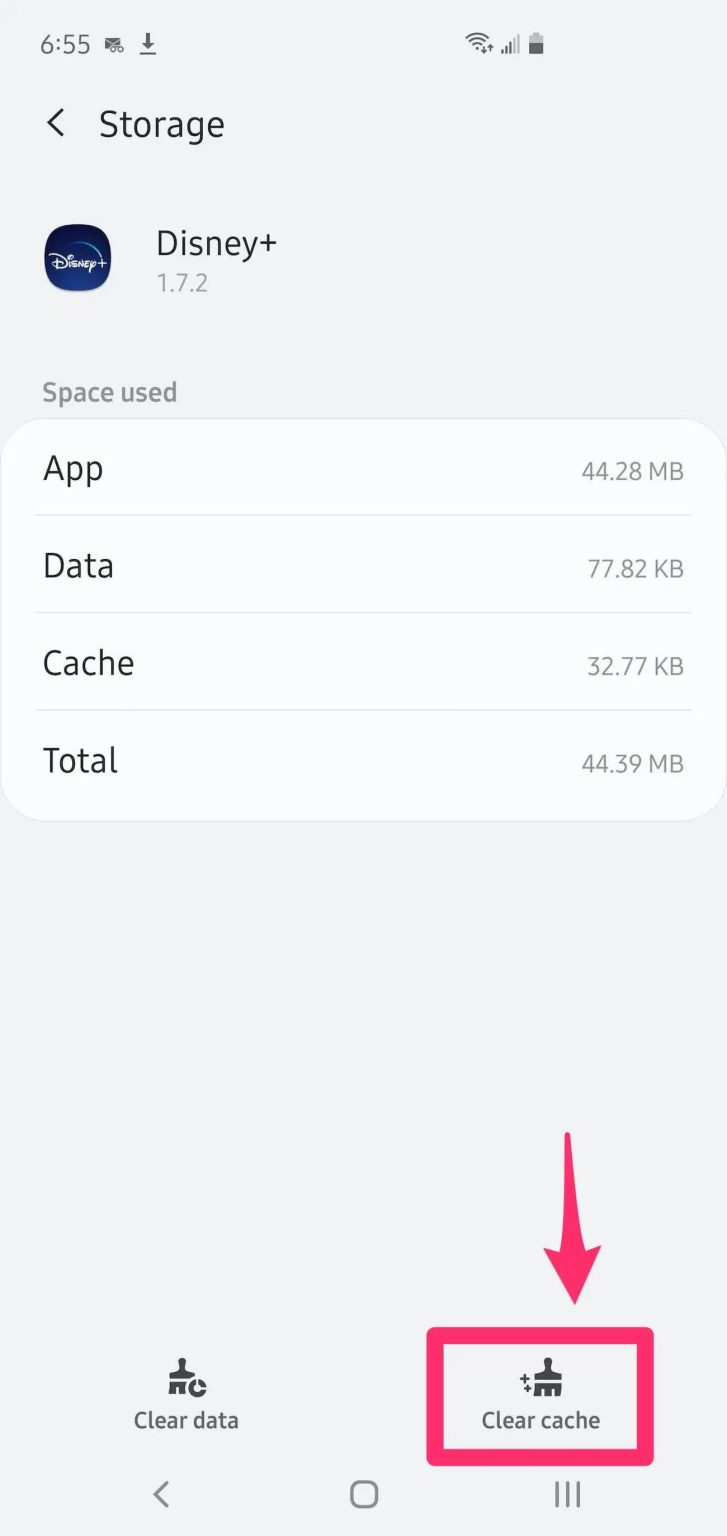727x1536 pixels.
Task: Tap the download icon in the status bar
Action: tap(148, 44)
